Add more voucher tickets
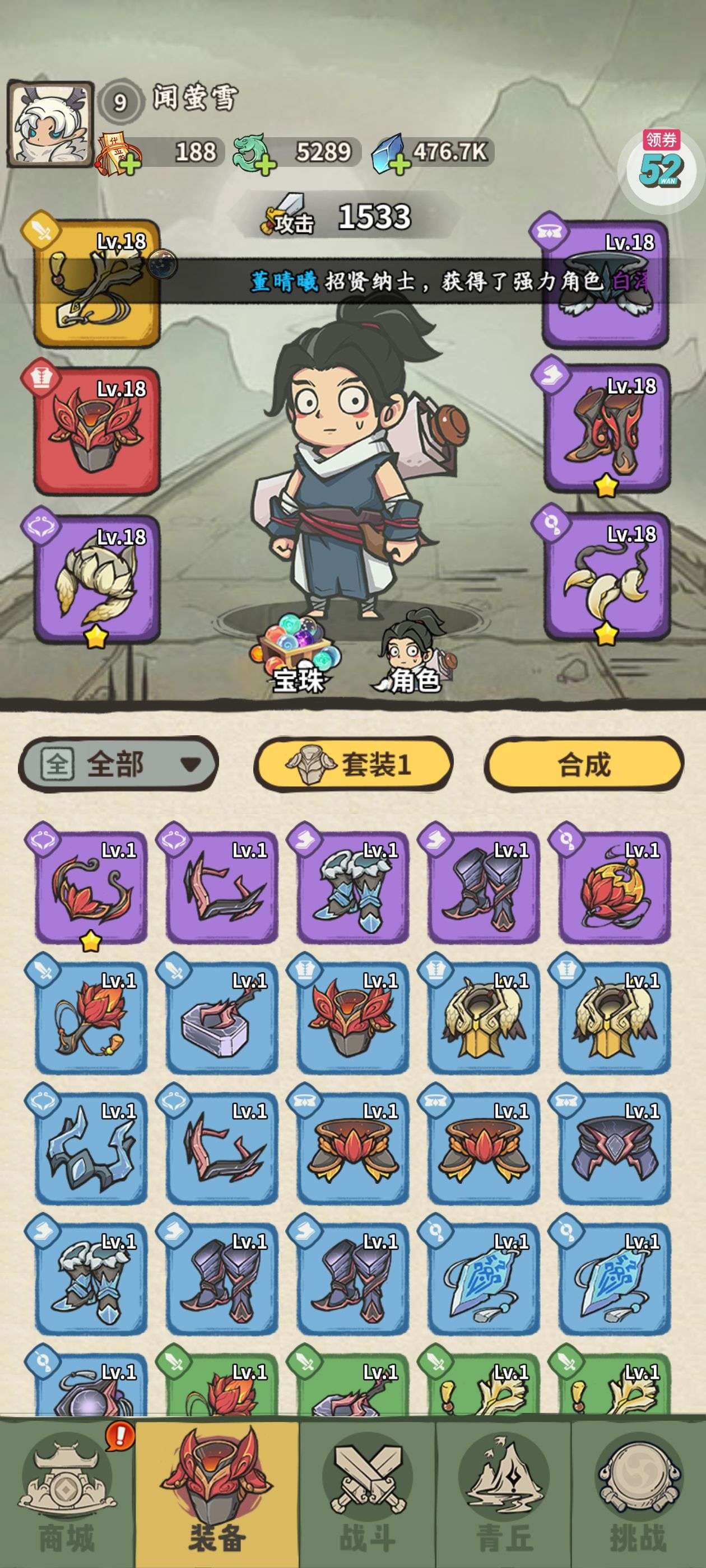Viewport: 706px width, 1568px height. point(131,164)
